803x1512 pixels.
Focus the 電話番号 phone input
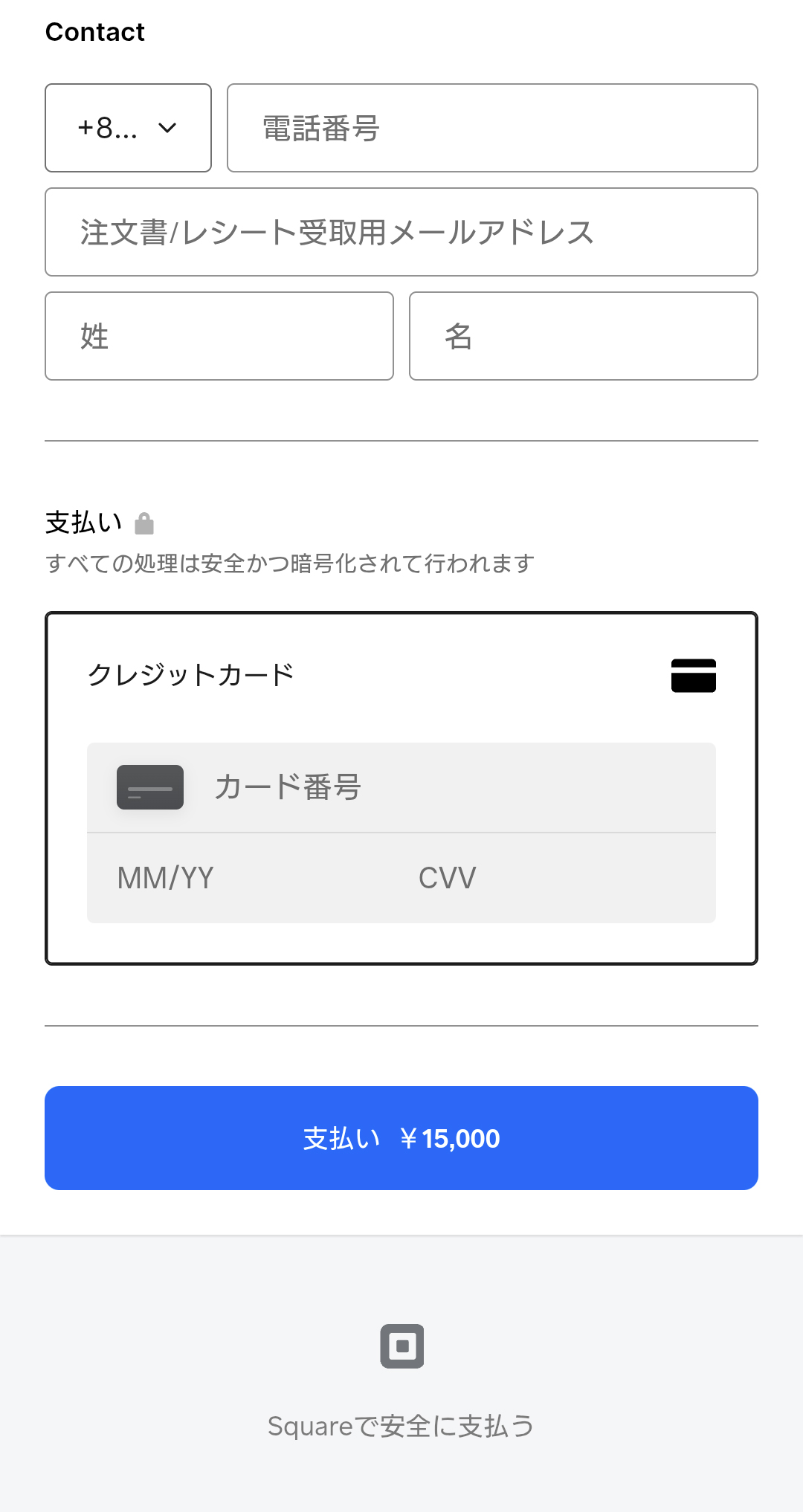492,127
